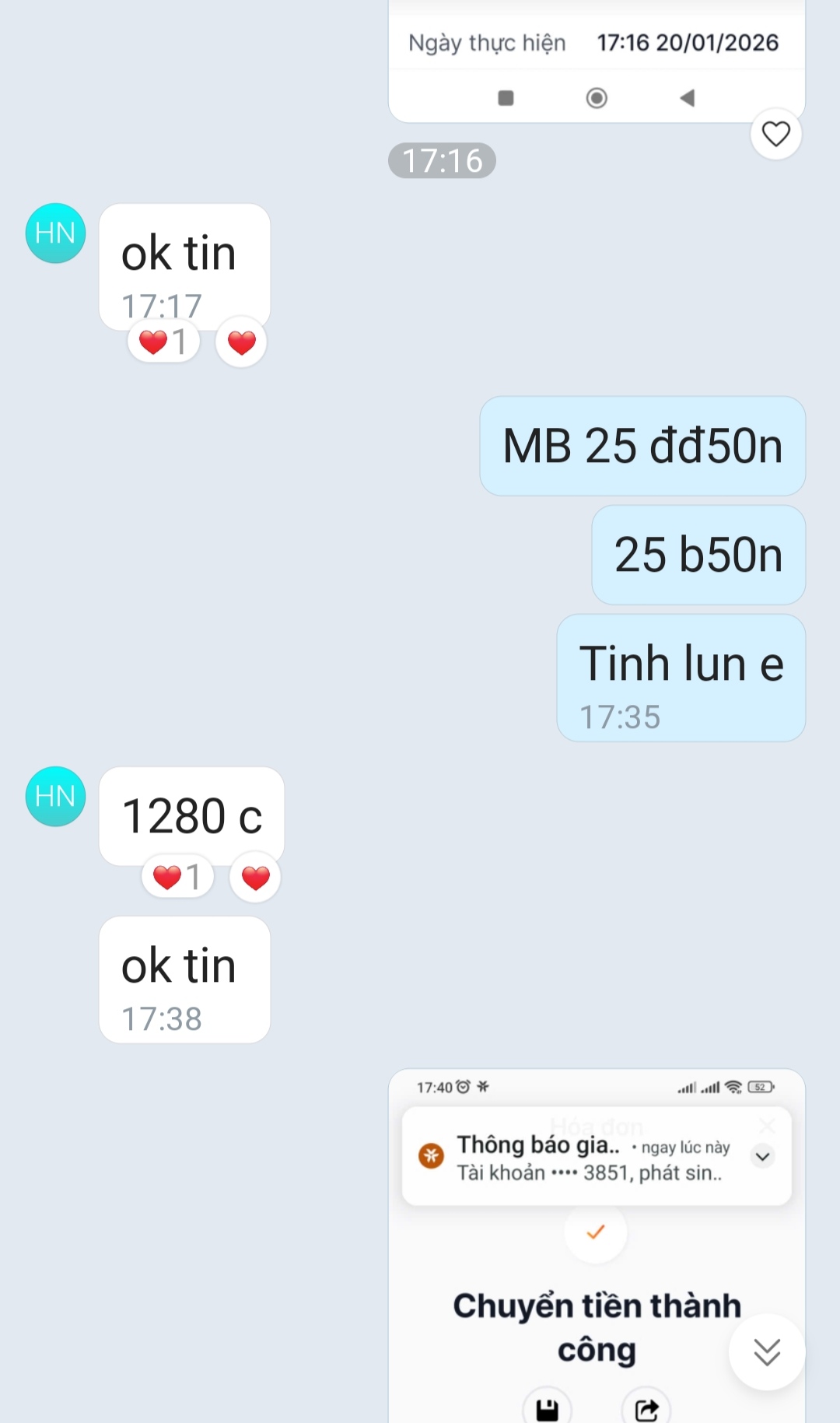This screenshot has width=840, height=1423.
Task: Like the top screenshot image with the heart
Action: [x=775, y=135]
